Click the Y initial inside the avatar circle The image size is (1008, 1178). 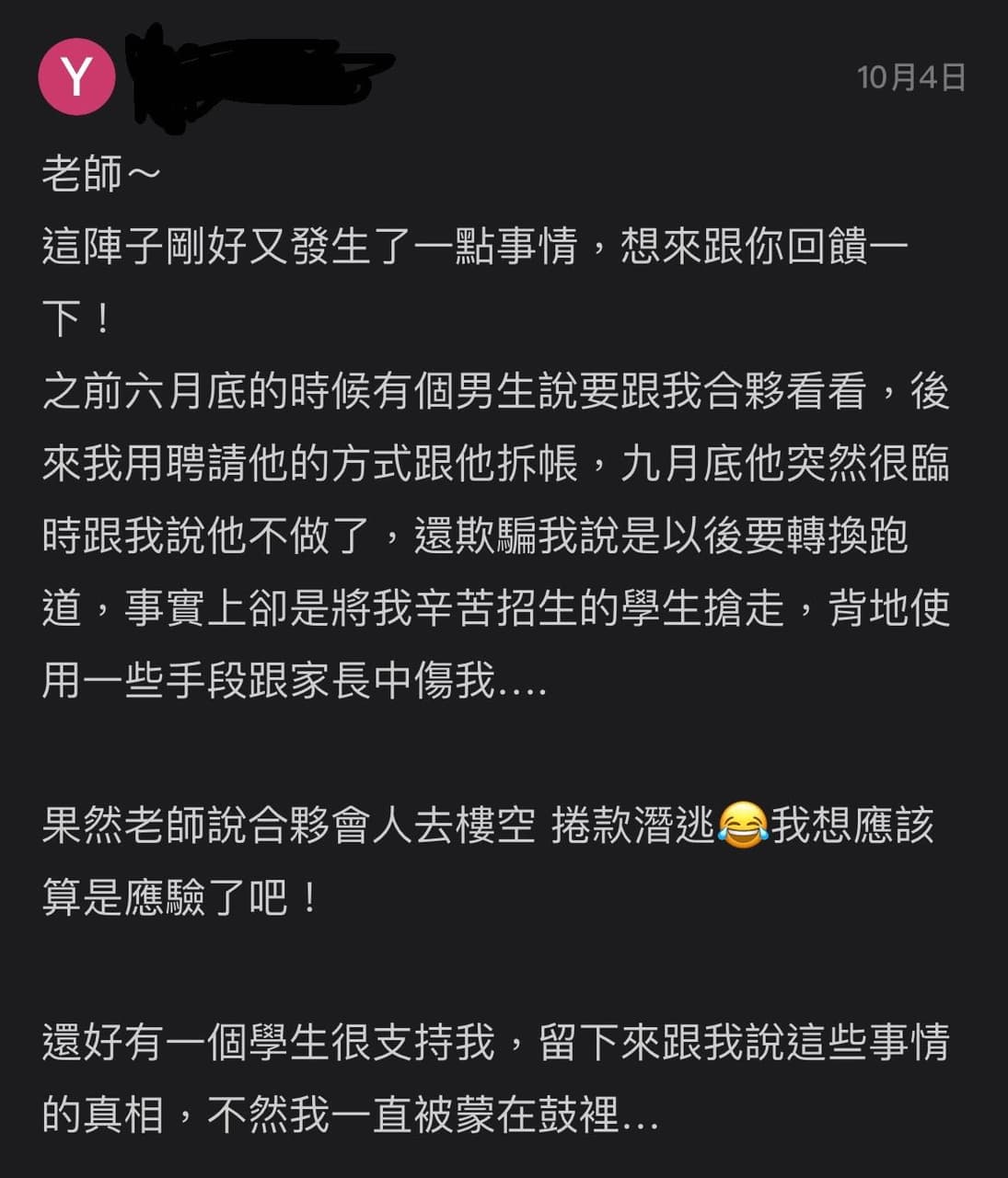tap(76, 76)
